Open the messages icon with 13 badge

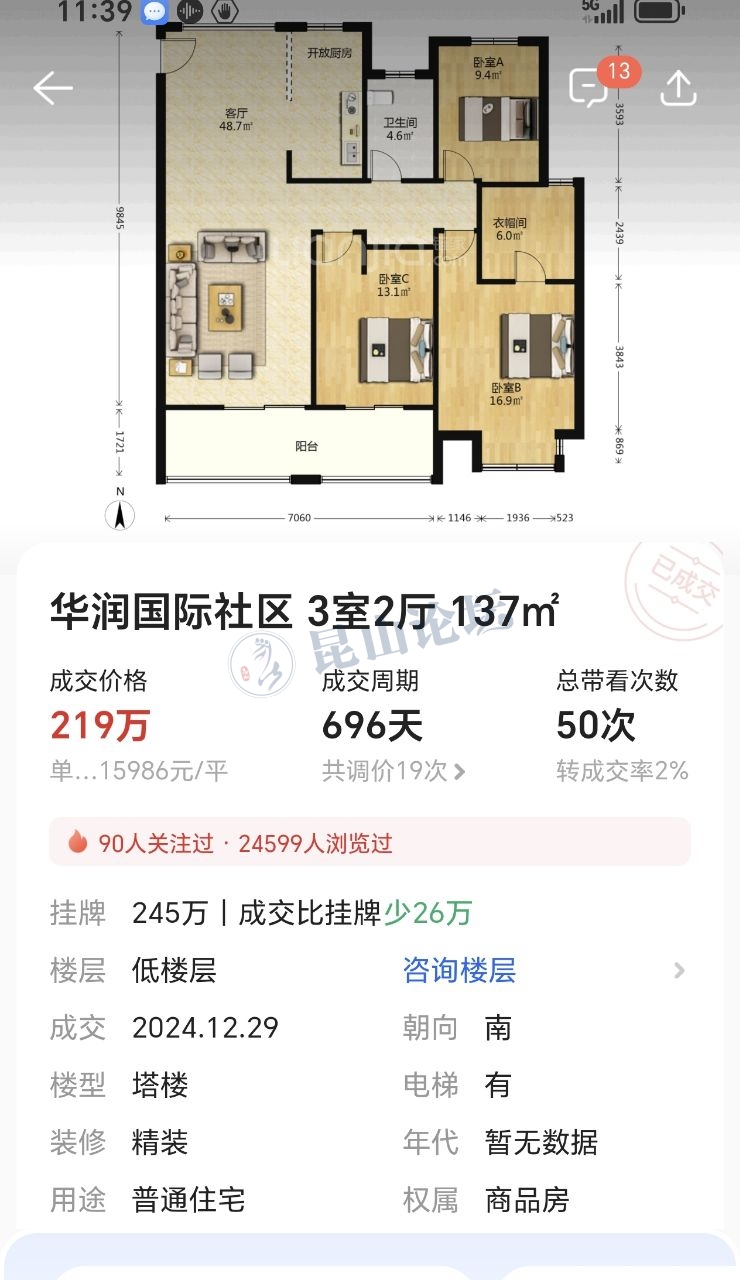point(590,88)
